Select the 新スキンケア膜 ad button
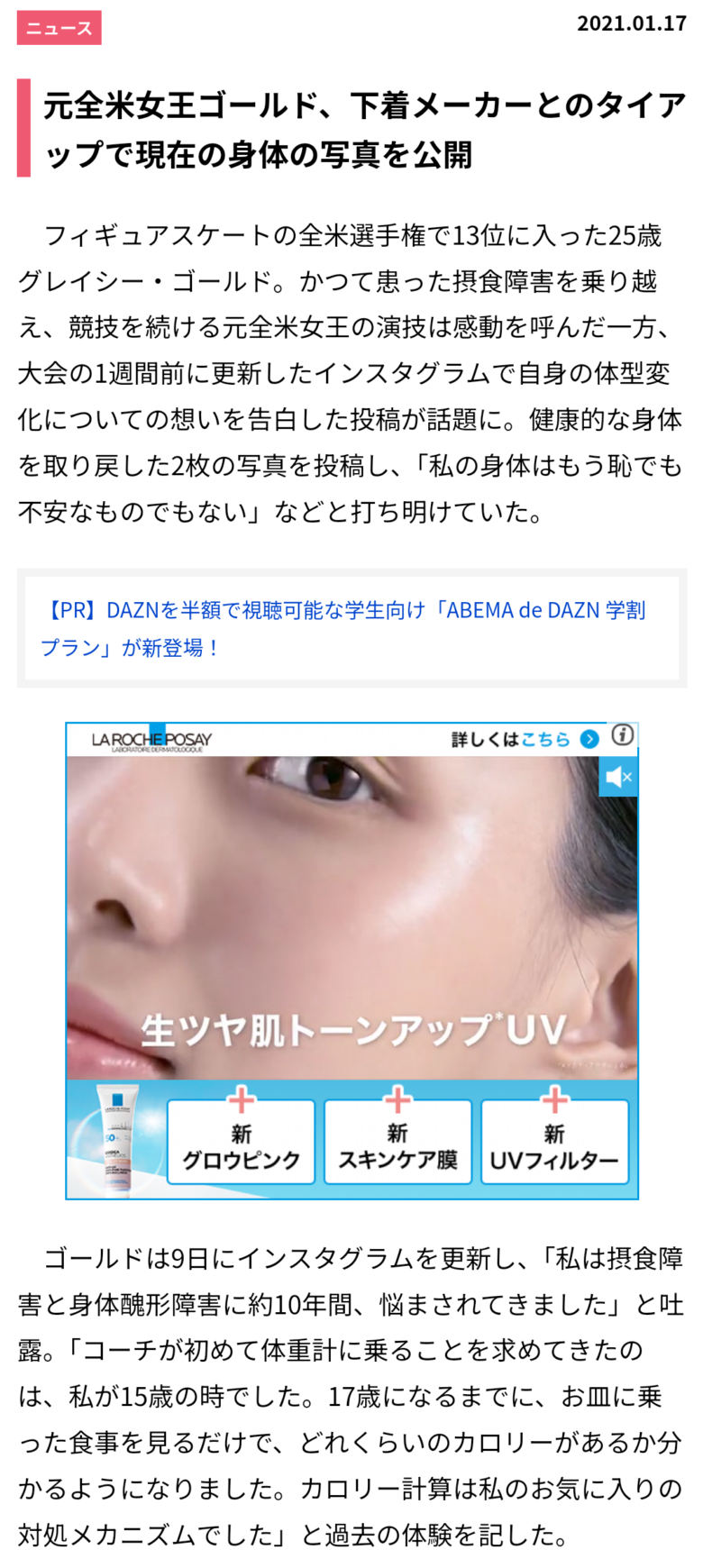The image size is (703, 1568). [397, 1143]
